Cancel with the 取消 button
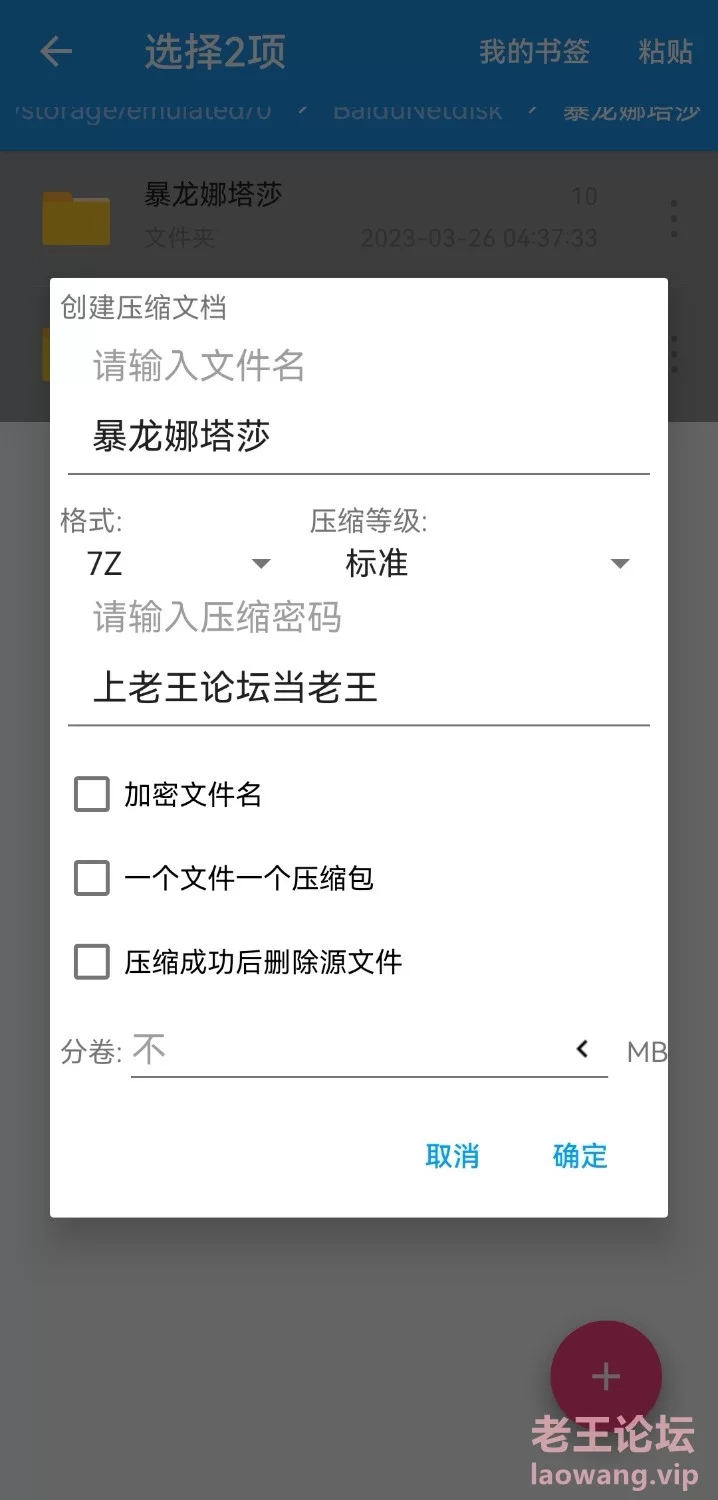This screenshot has width=718, height=1500. [452, 1156]
